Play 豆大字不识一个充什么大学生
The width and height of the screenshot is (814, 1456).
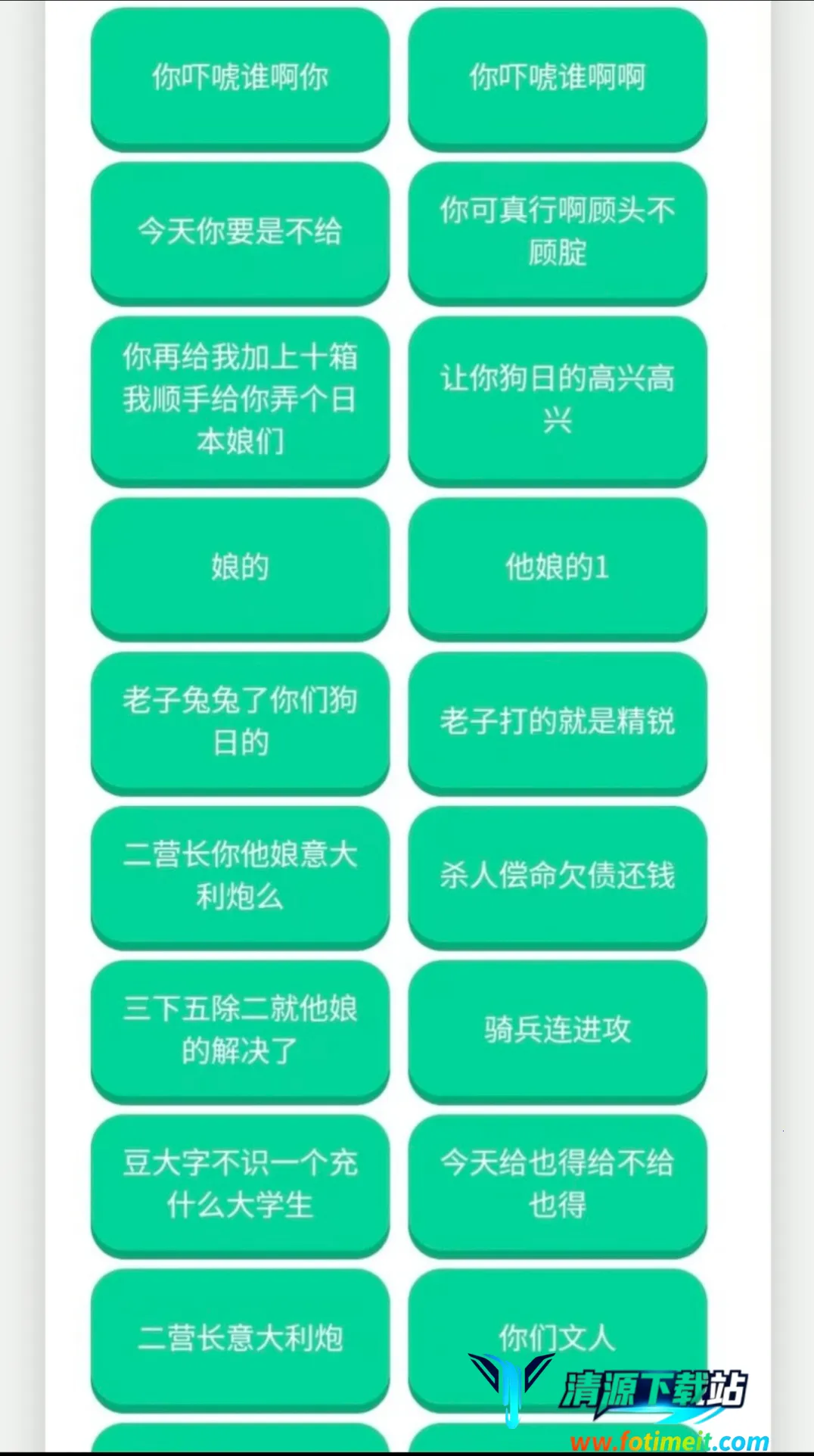(240, 1184)
